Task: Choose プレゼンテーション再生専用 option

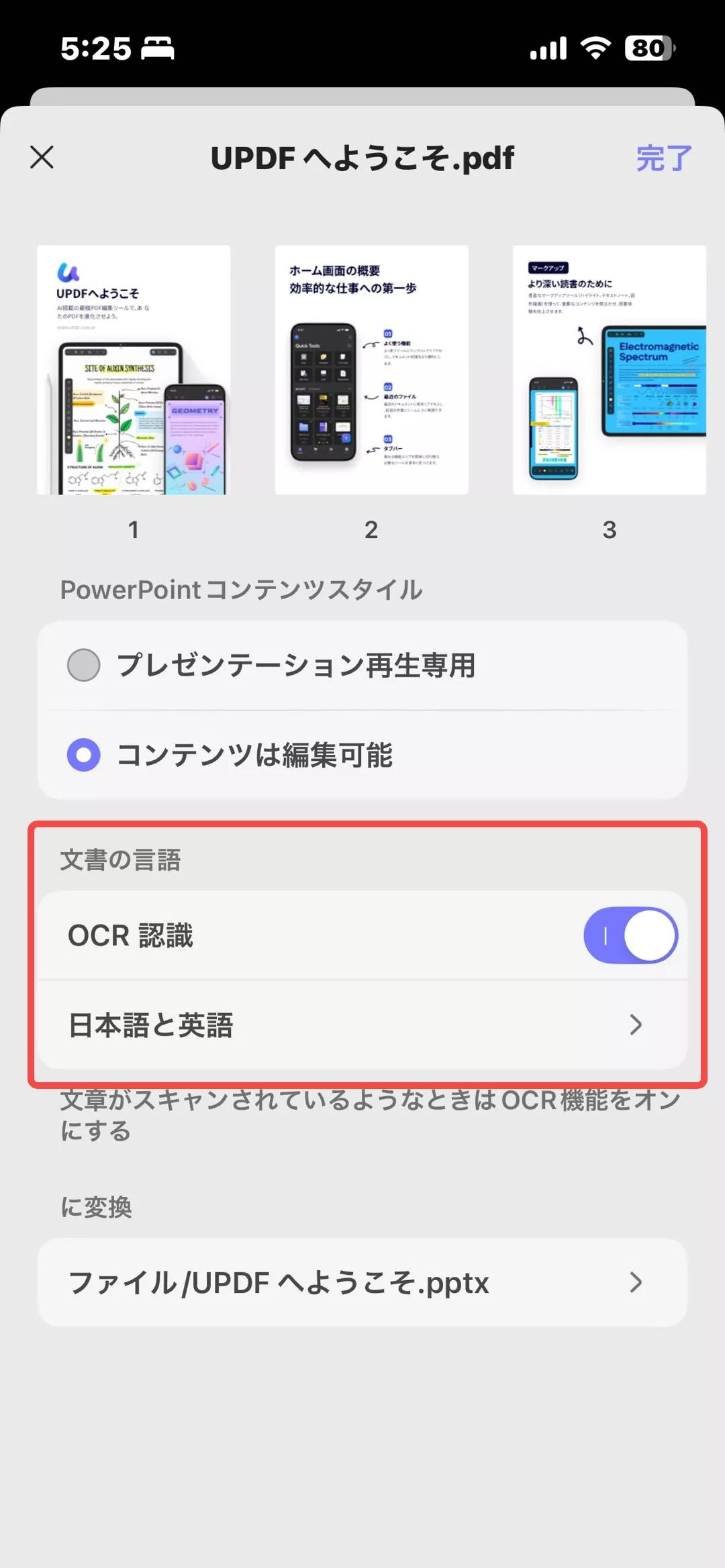Action: pyautogui.click(x=84, y=665)
